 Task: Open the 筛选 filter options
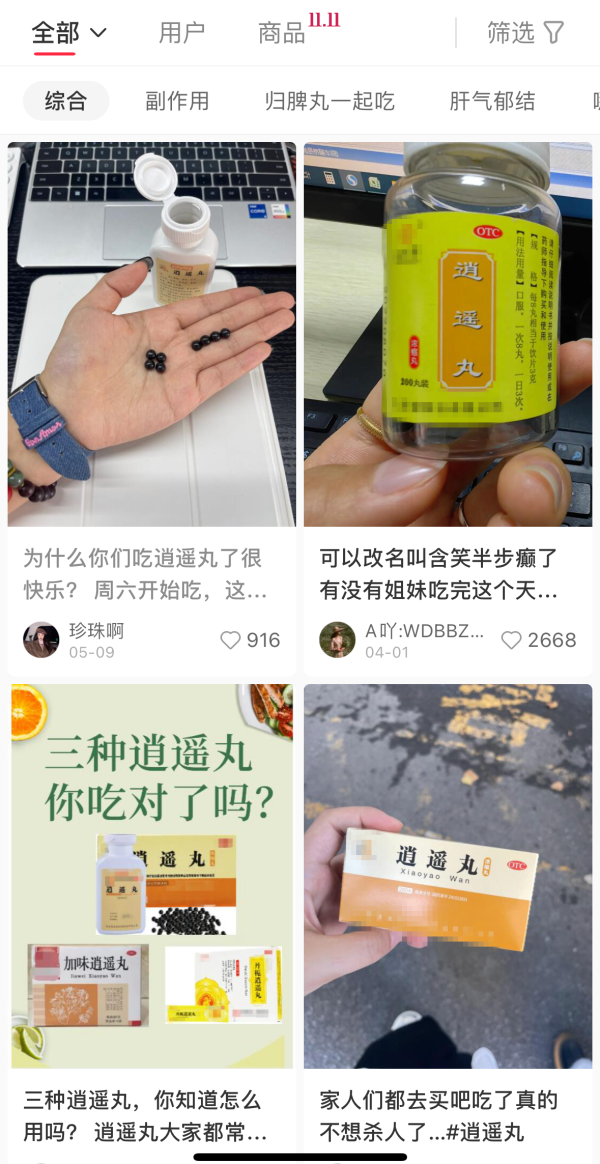pos(525,33)
